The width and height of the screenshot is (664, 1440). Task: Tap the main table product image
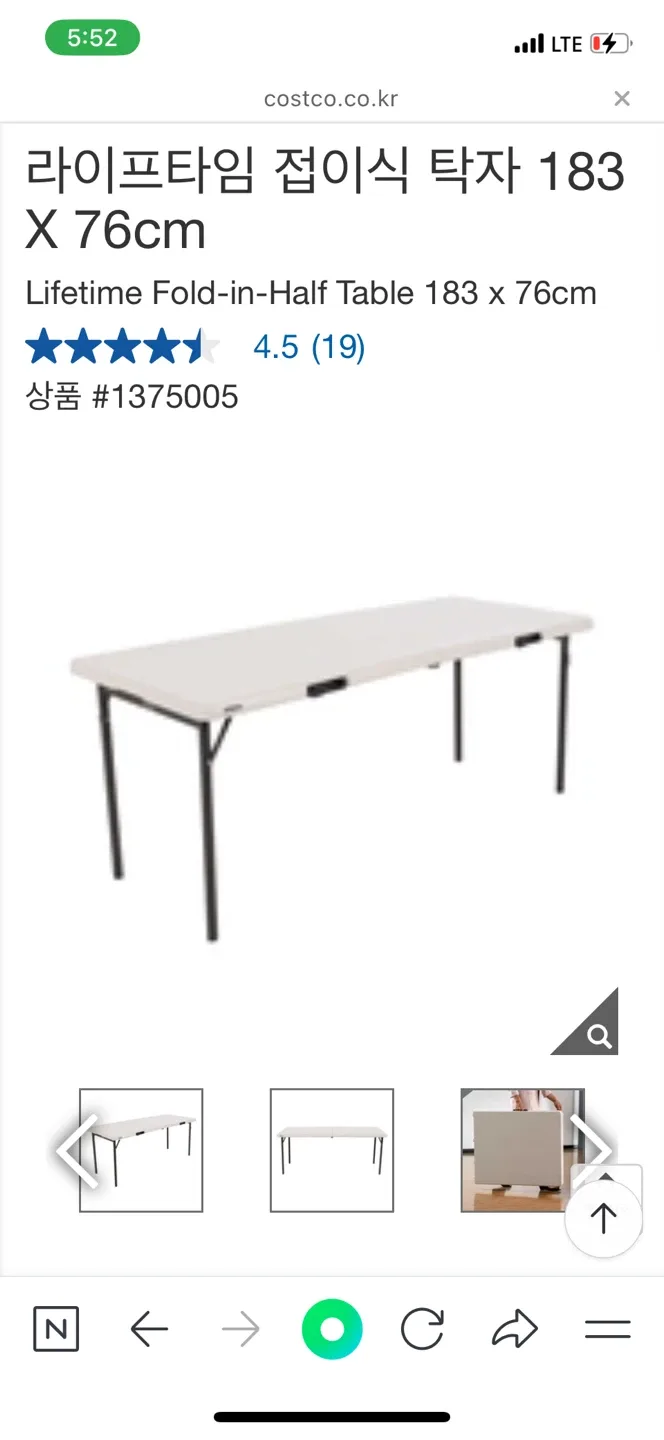(332, 760)
